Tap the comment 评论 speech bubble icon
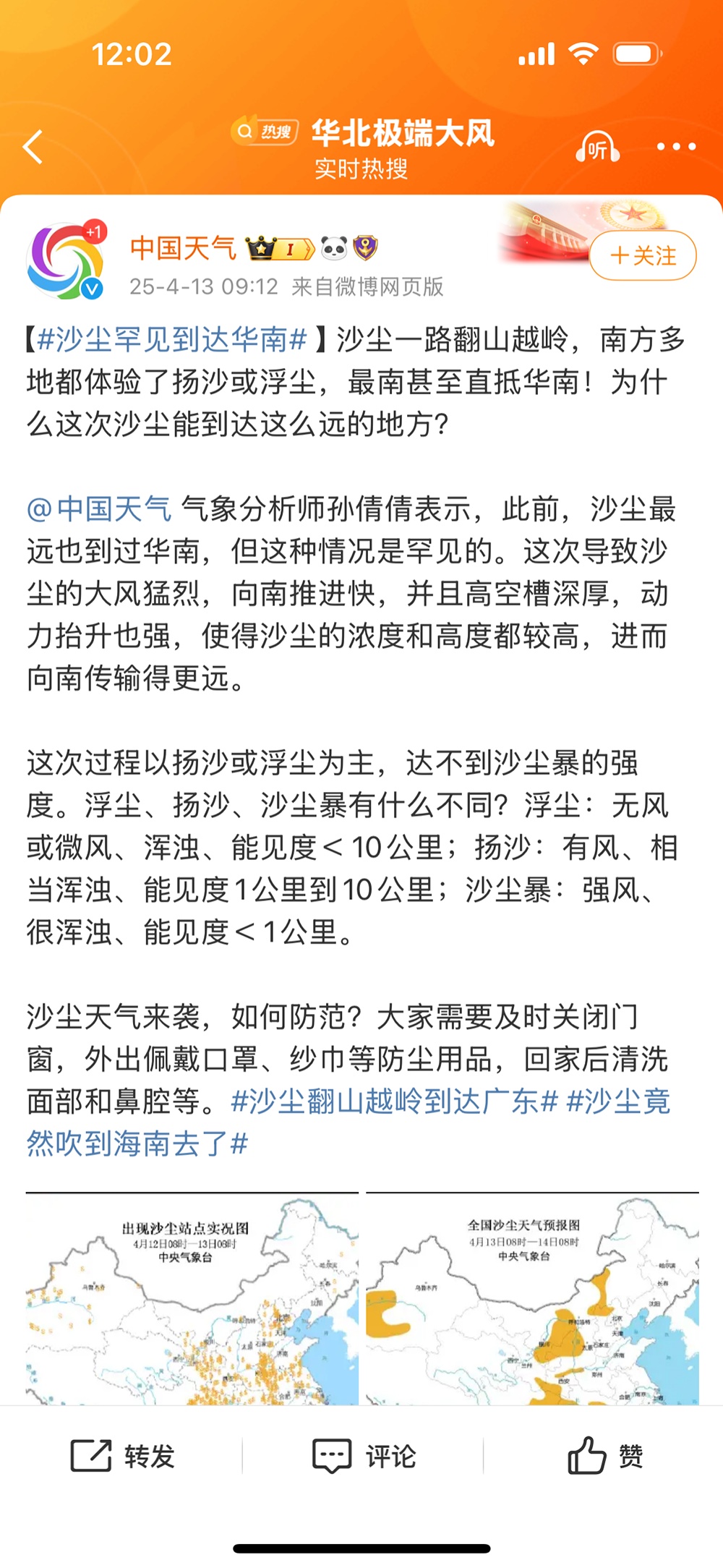 point(332,1457)
